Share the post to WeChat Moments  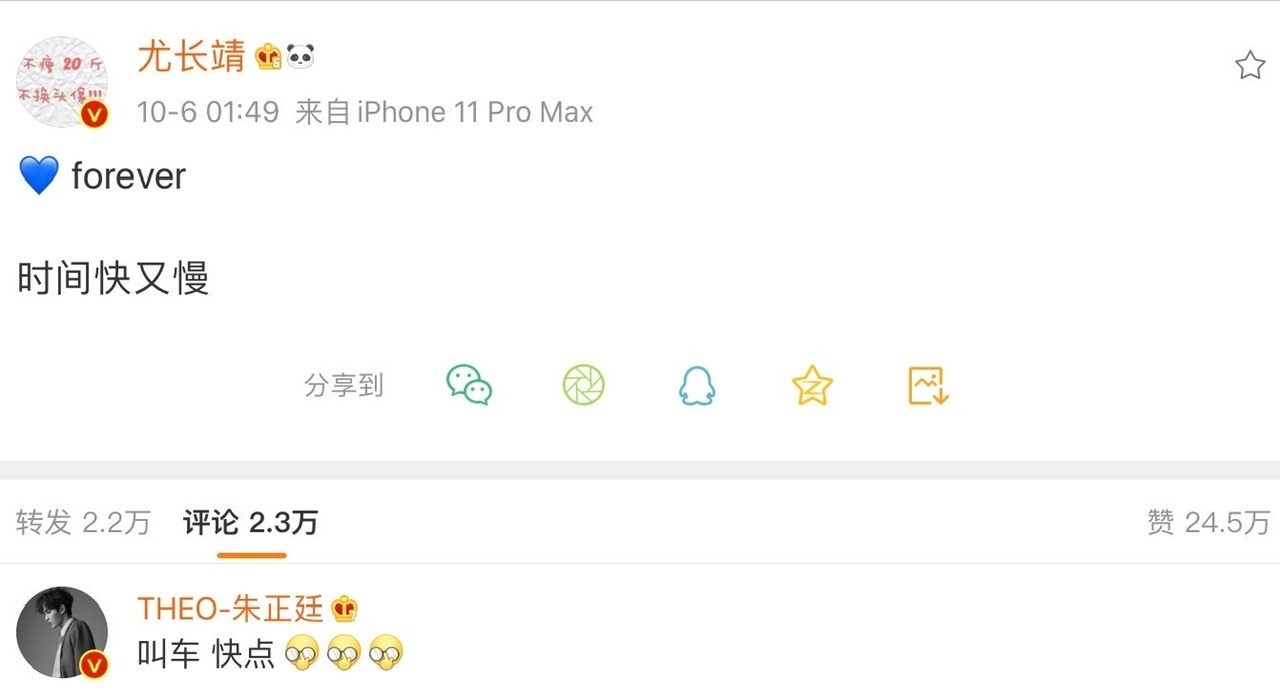click(584, 385)
